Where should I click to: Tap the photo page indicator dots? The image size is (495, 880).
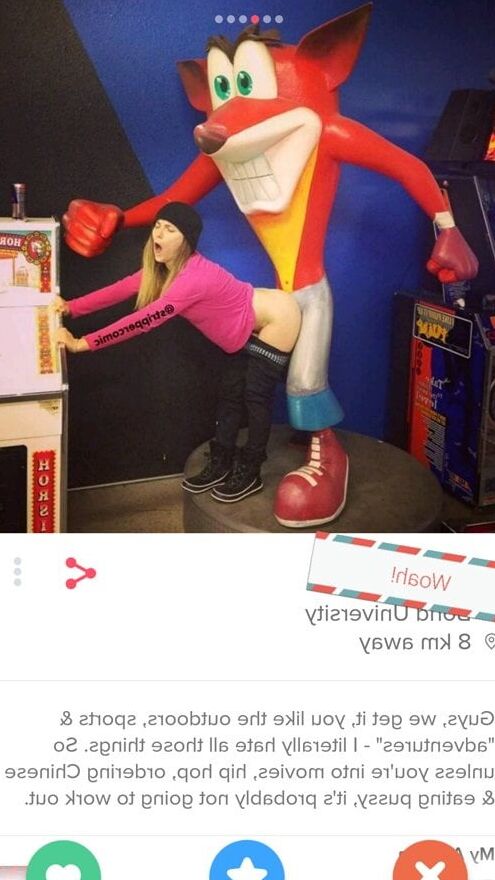coord(249,19)
